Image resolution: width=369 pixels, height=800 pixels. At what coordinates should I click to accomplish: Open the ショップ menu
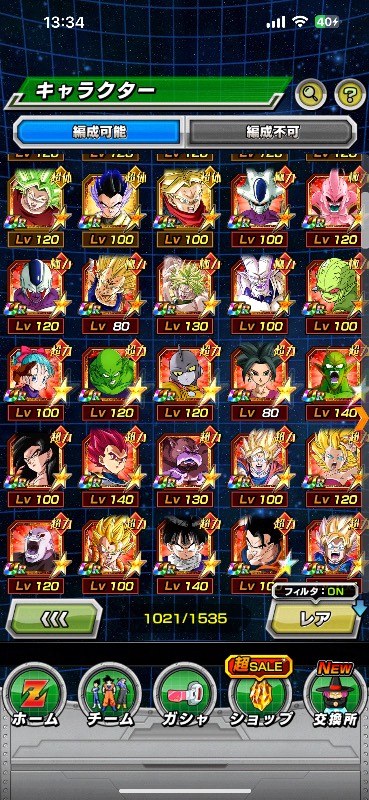tap(260, 694)
